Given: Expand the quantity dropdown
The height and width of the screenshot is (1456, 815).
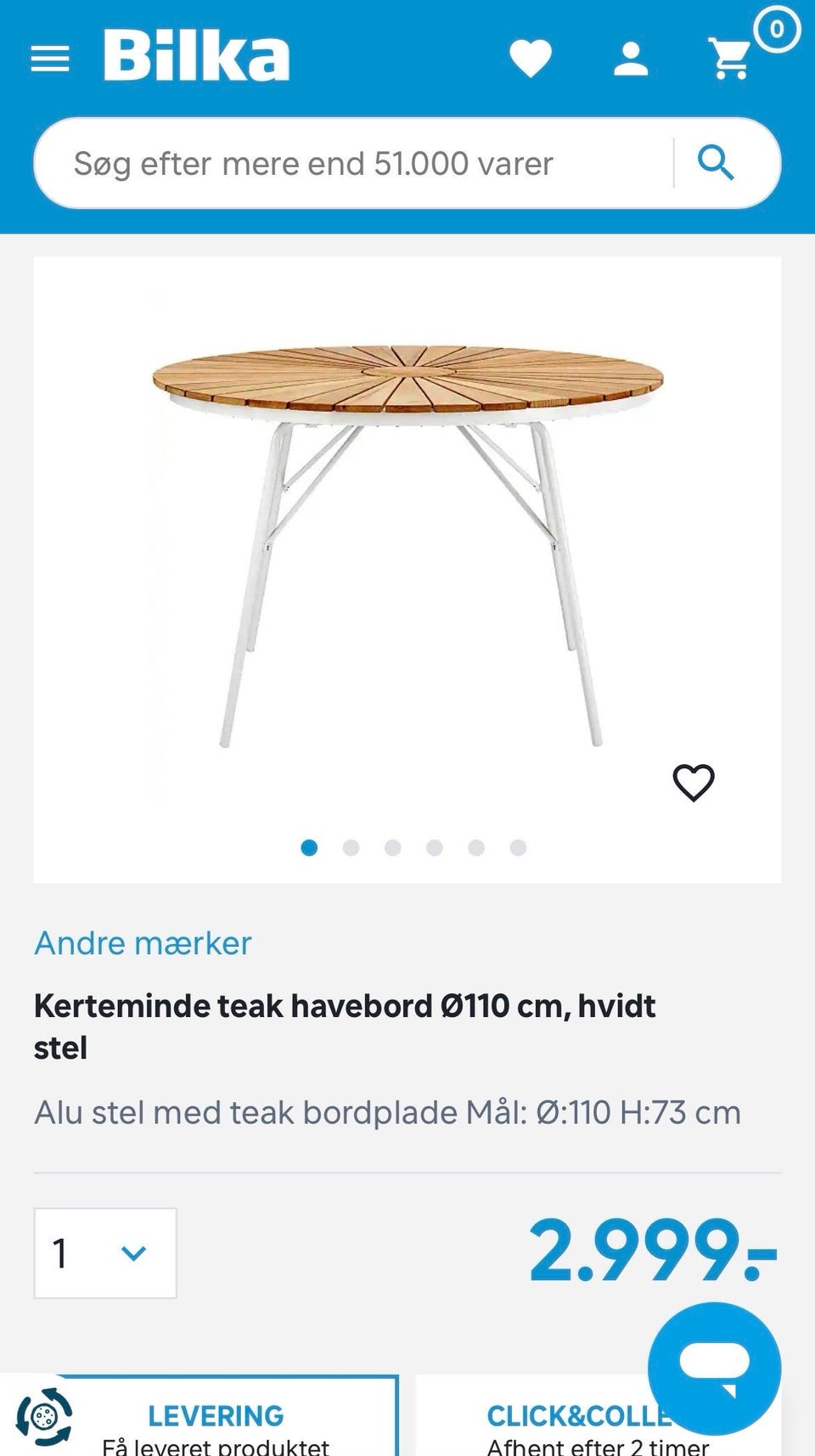Looking at the screenshot, I should (105, 1253).
